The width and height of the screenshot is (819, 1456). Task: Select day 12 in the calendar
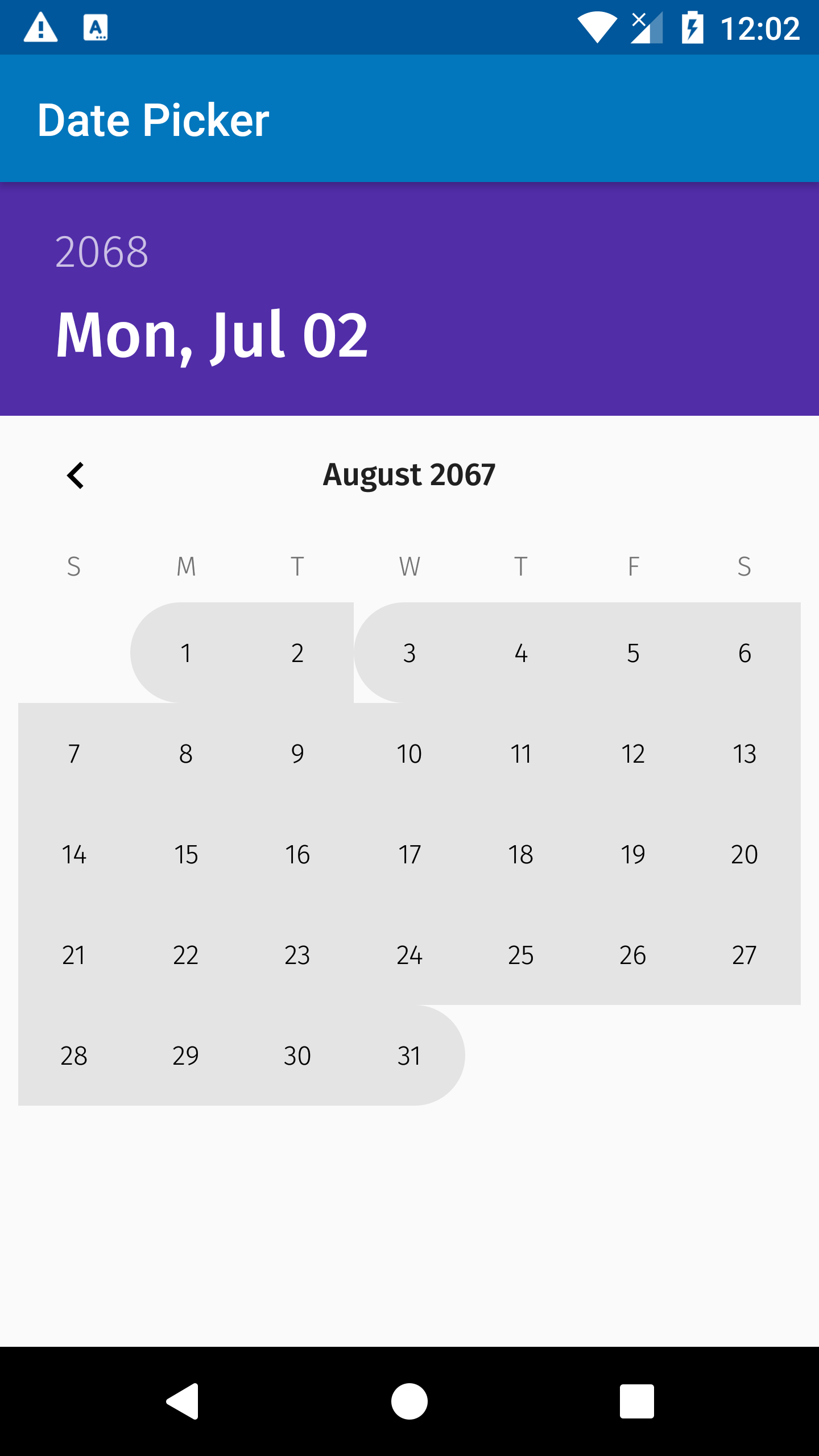point(633,754)
